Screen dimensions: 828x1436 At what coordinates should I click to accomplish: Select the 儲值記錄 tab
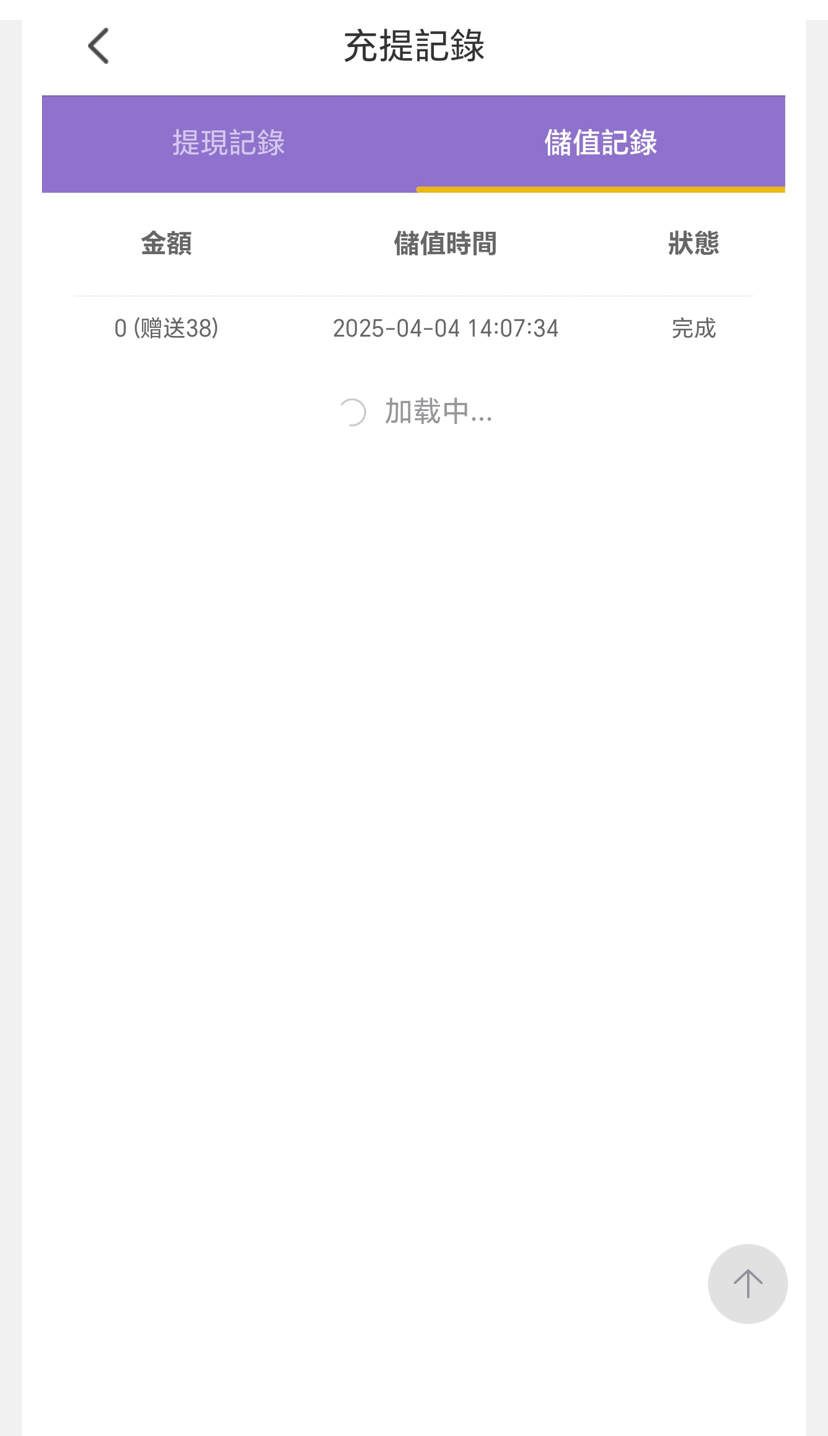point(600,143)
